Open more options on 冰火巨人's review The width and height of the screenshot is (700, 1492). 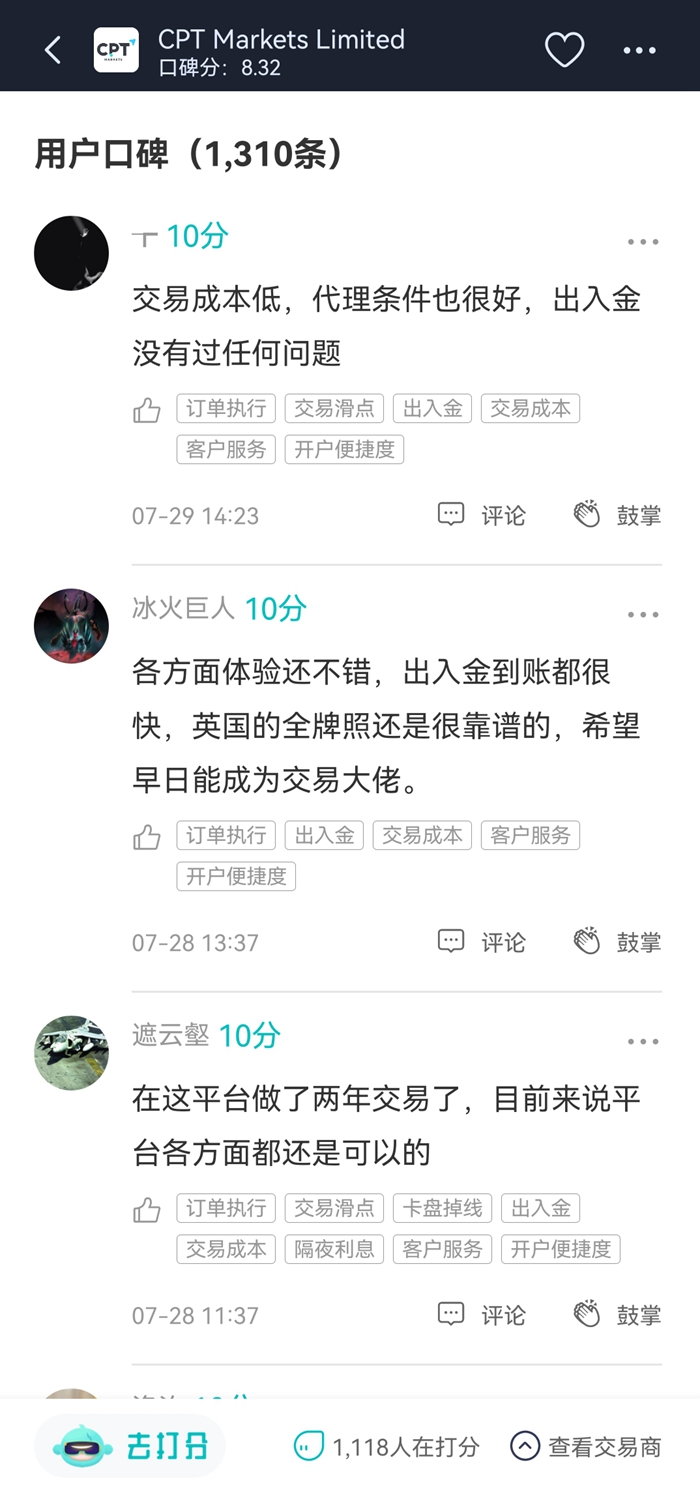click(643, 615)
